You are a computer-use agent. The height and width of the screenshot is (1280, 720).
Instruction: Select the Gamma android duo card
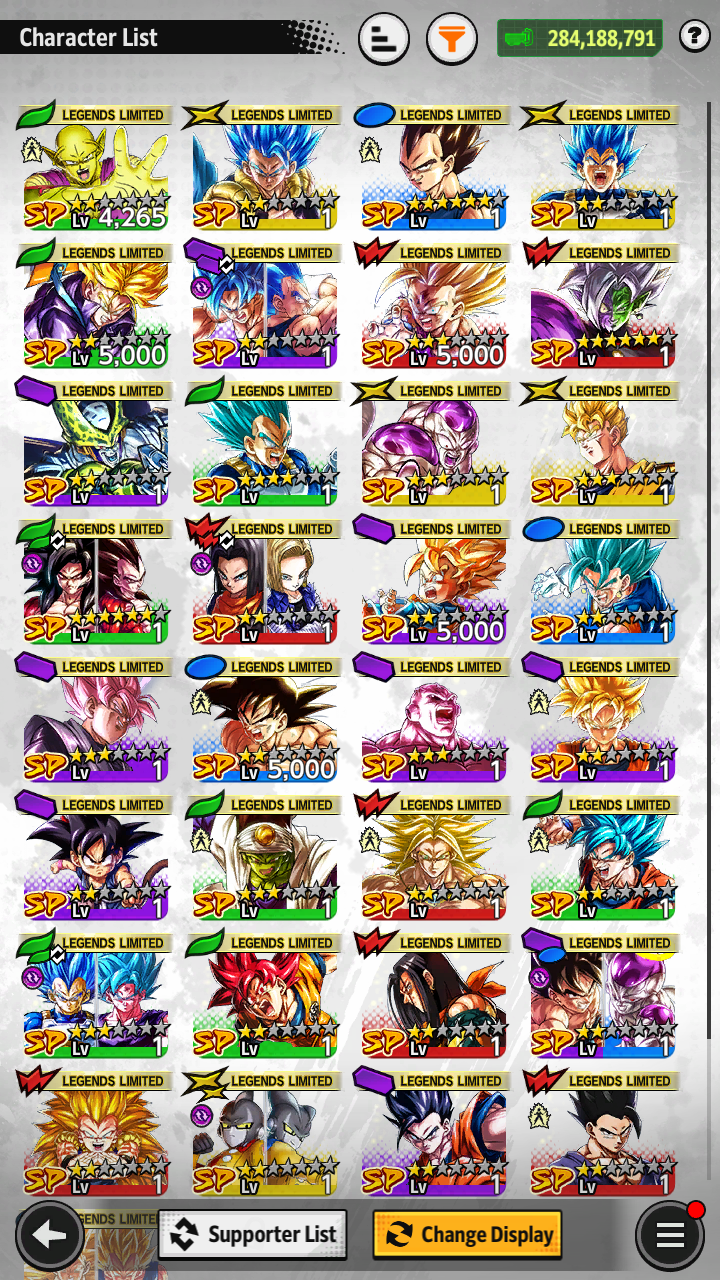[265, 1133]
